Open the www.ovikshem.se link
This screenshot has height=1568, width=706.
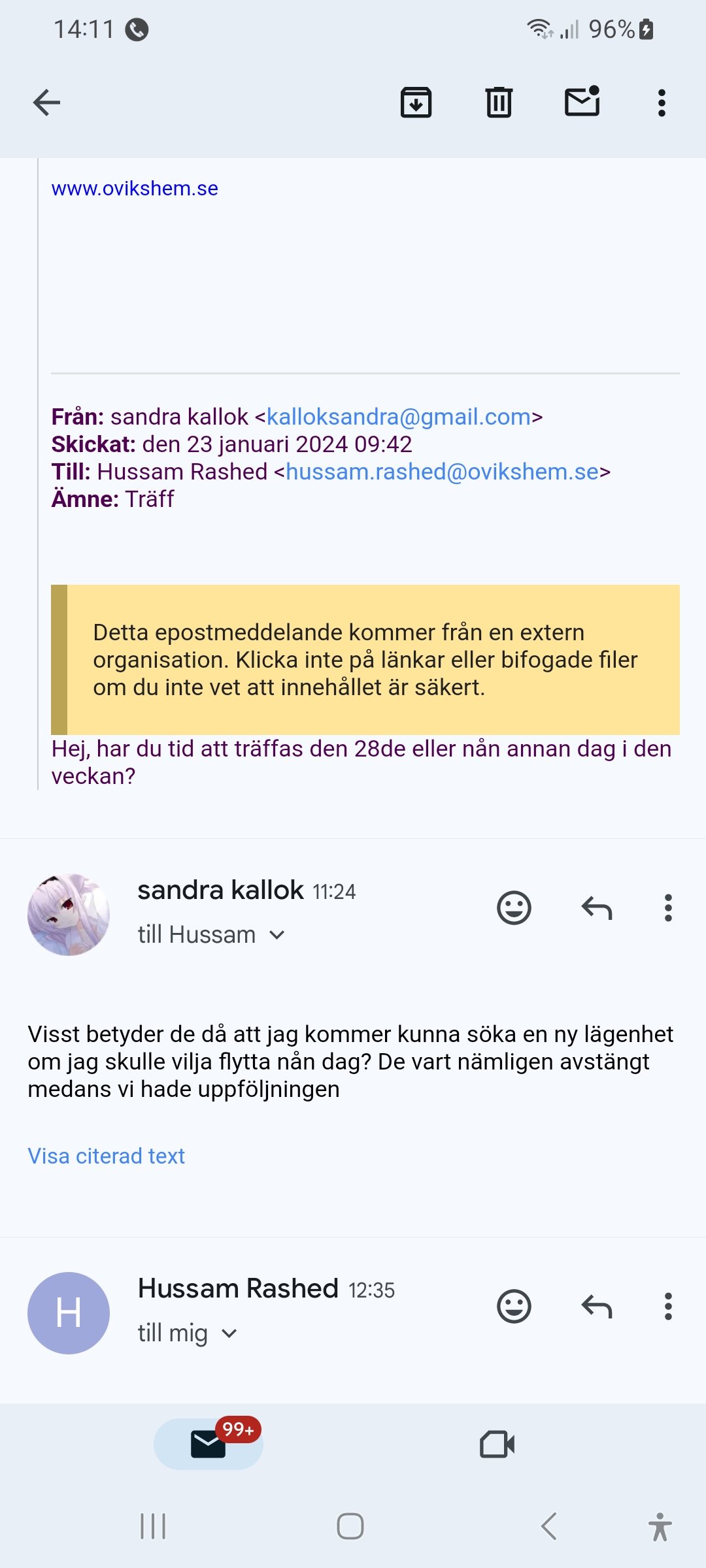tap(135, 188)
